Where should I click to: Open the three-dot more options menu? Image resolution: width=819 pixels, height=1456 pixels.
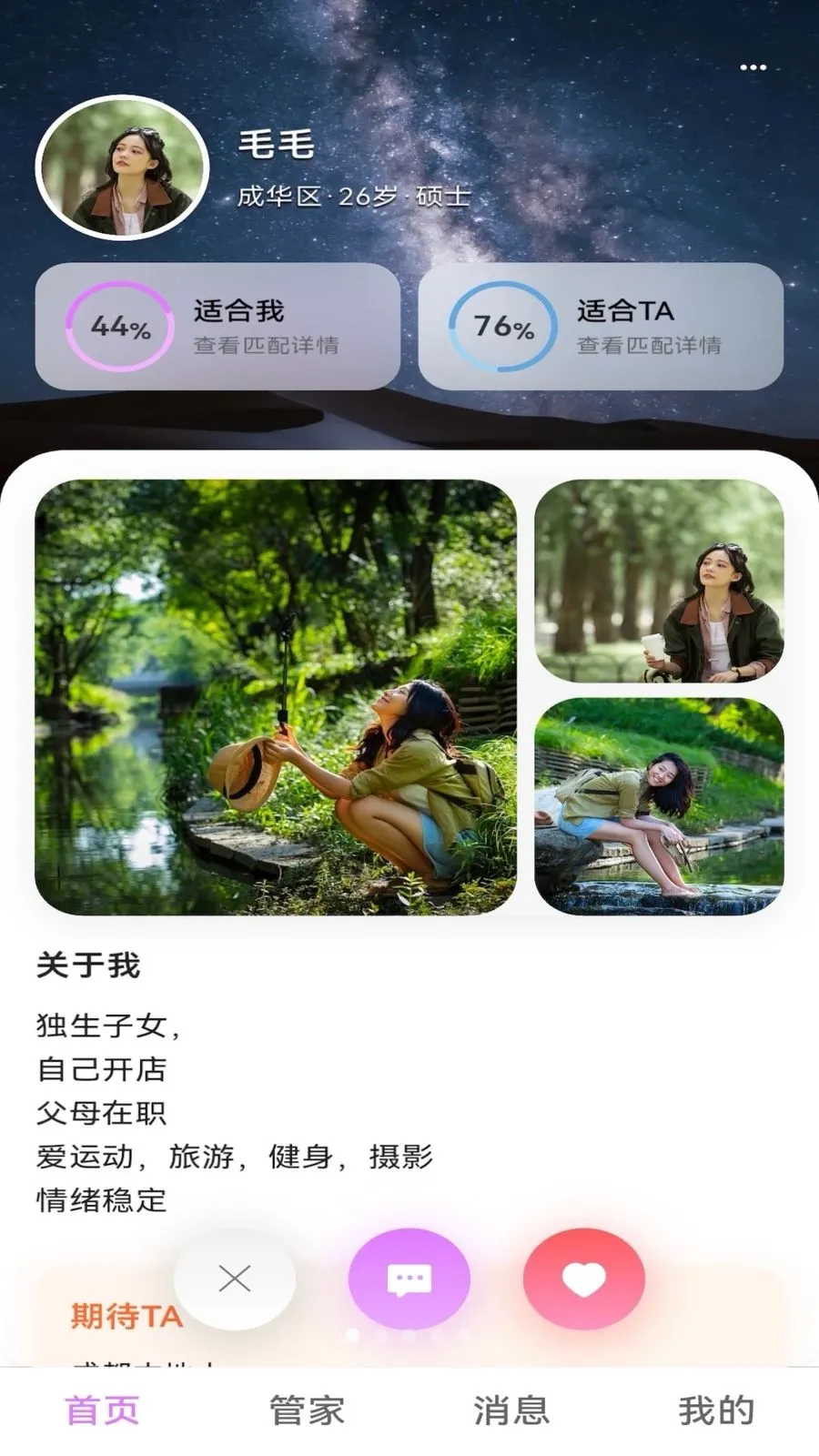(x=753, y=66)
